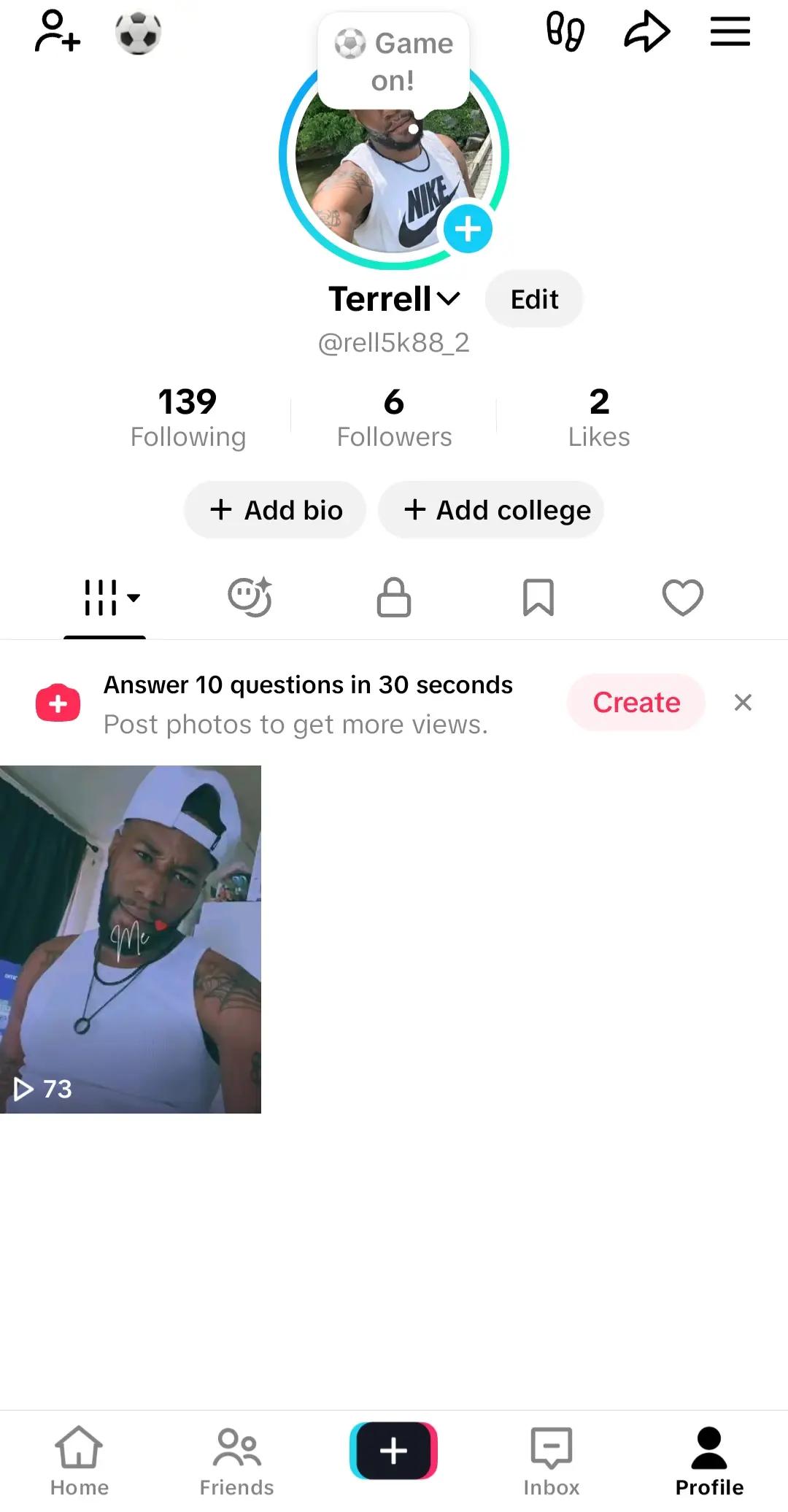Open the video with 73 views
The height and width of the screenshot is (1512, 788).
(131, 939)
